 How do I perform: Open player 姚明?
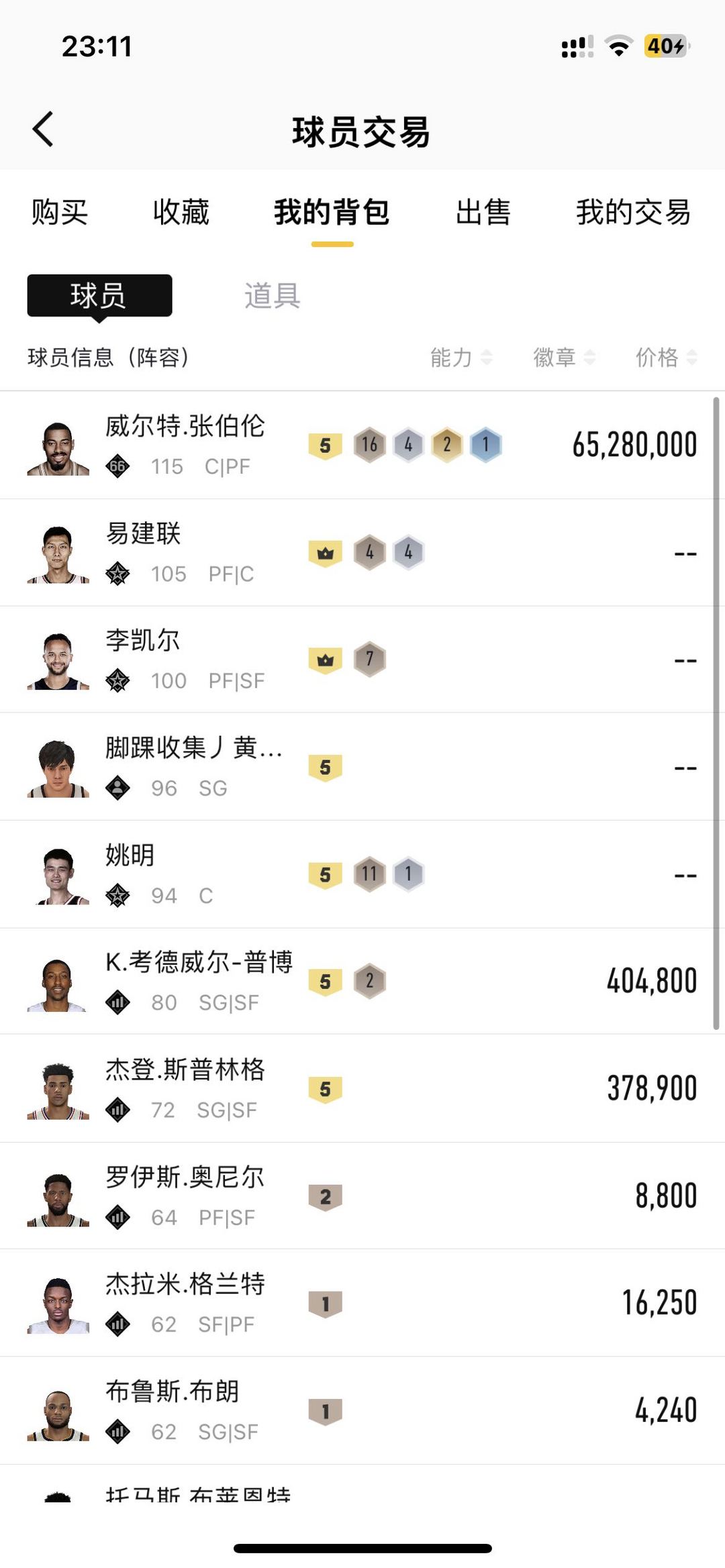362,874
